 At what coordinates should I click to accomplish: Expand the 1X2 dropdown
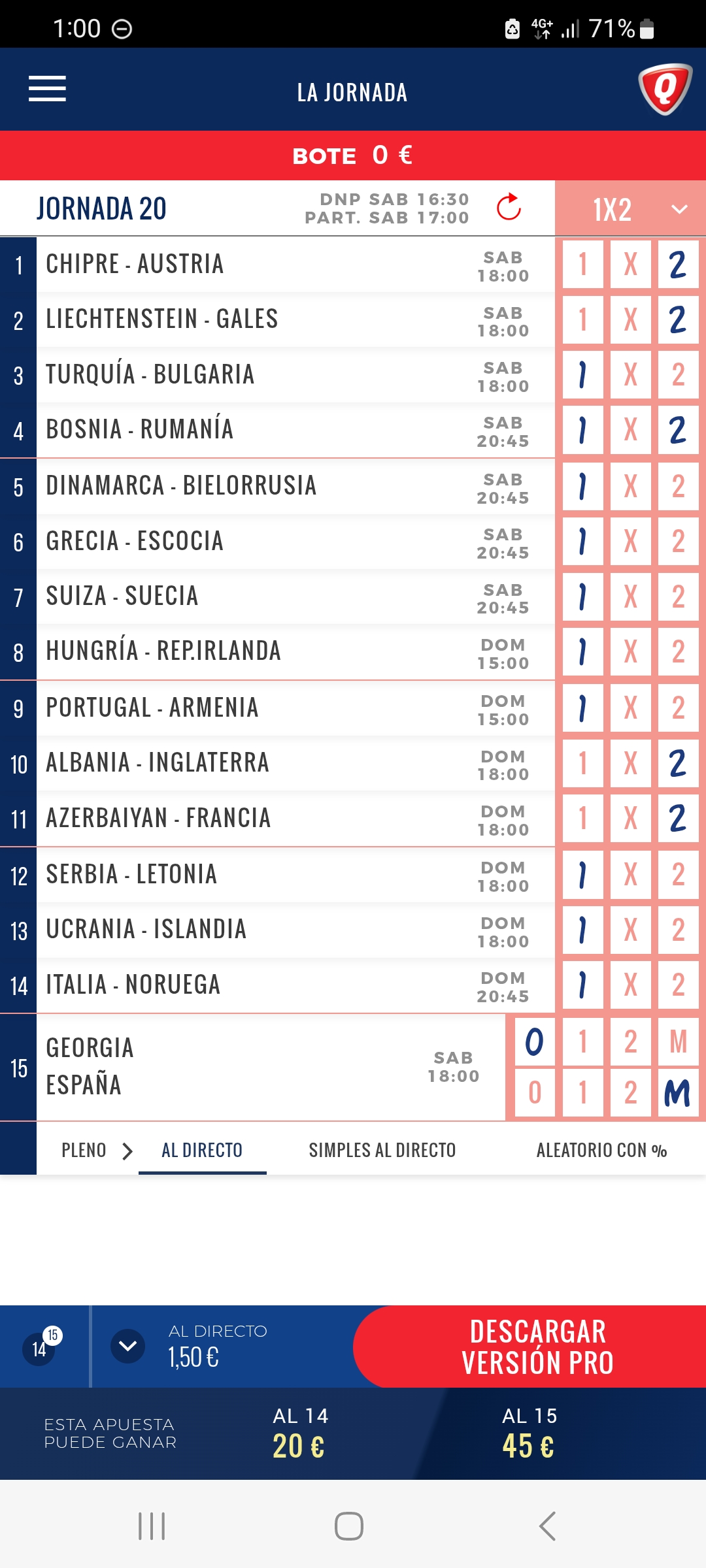click(630, 209)
